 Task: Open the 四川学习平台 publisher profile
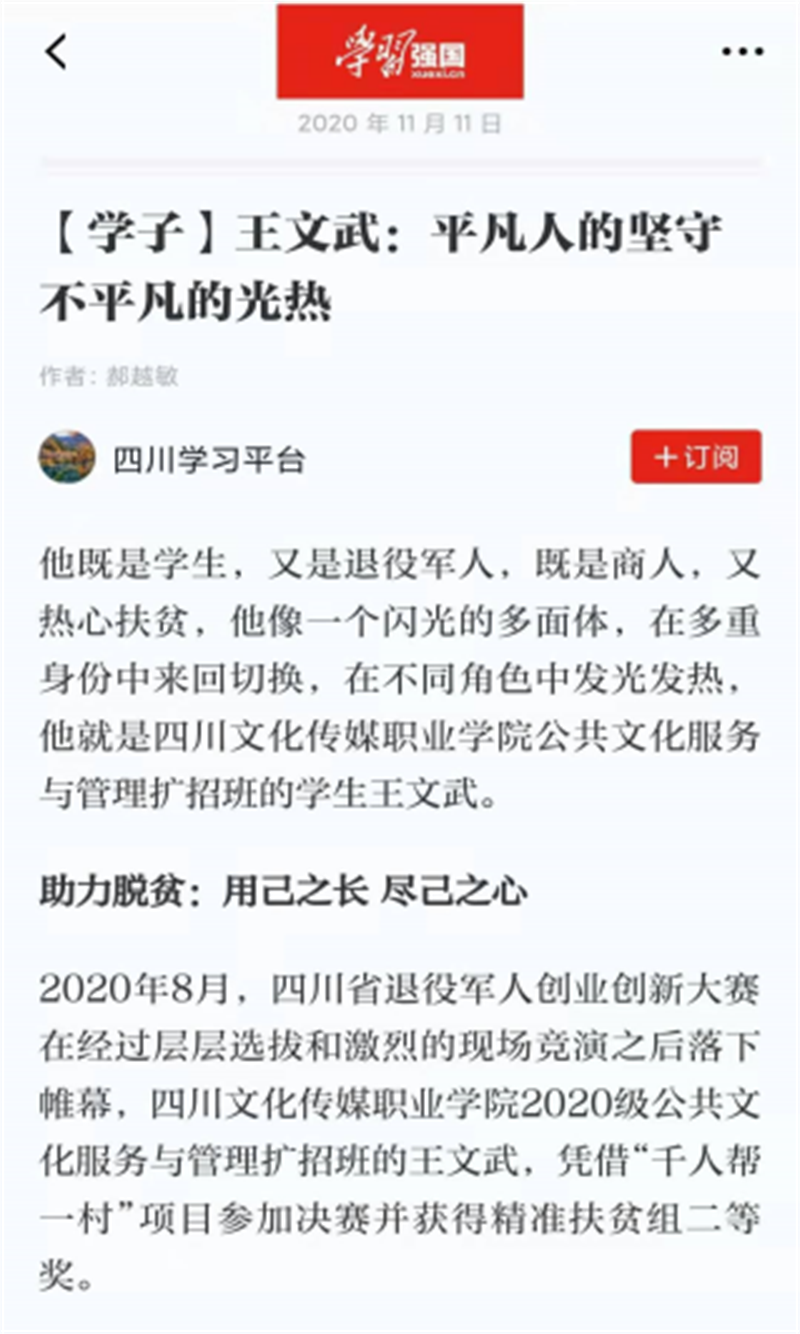point(208,459)
